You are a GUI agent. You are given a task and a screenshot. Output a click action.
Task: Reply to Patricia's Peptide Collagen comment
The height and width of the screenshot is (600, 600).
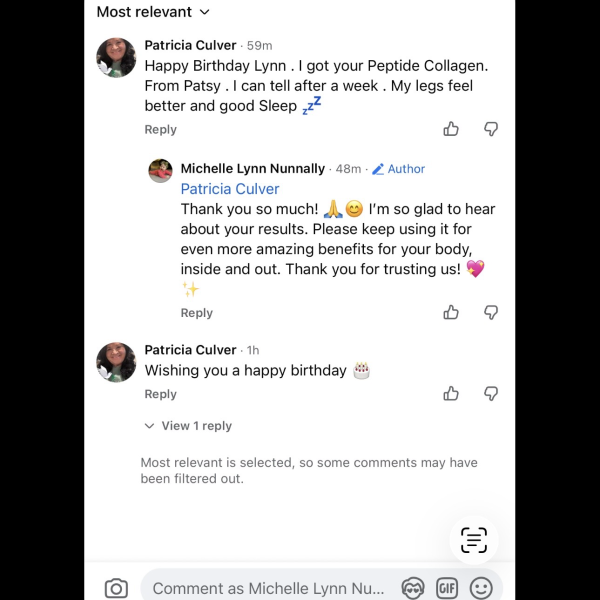pos(160,129)
